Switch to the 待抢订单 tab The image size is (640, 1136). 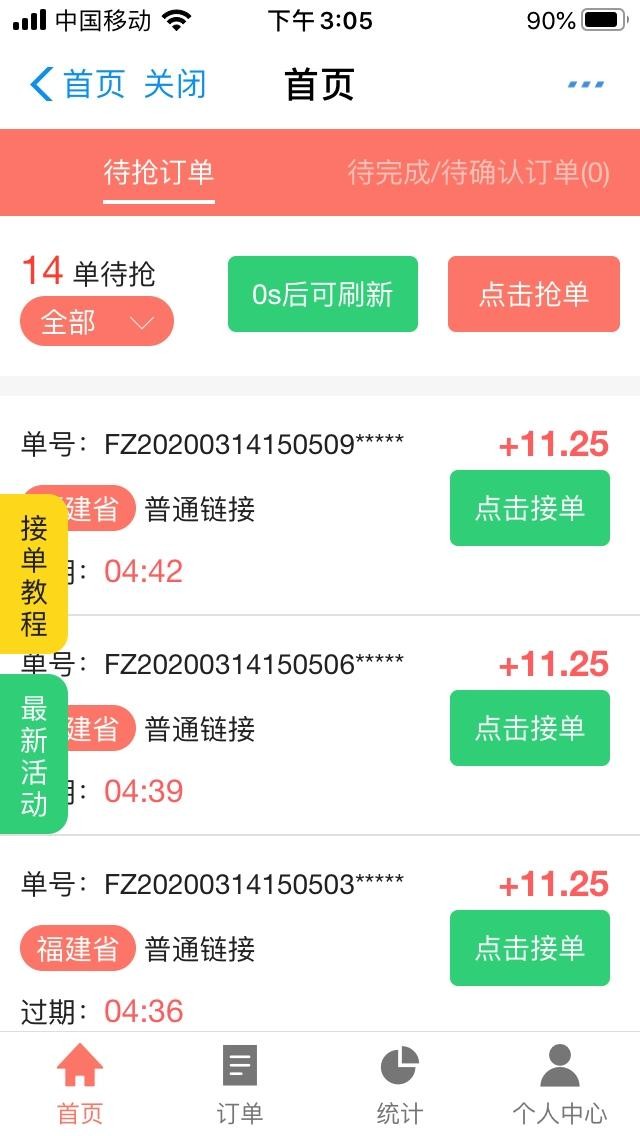pos(159,172)
